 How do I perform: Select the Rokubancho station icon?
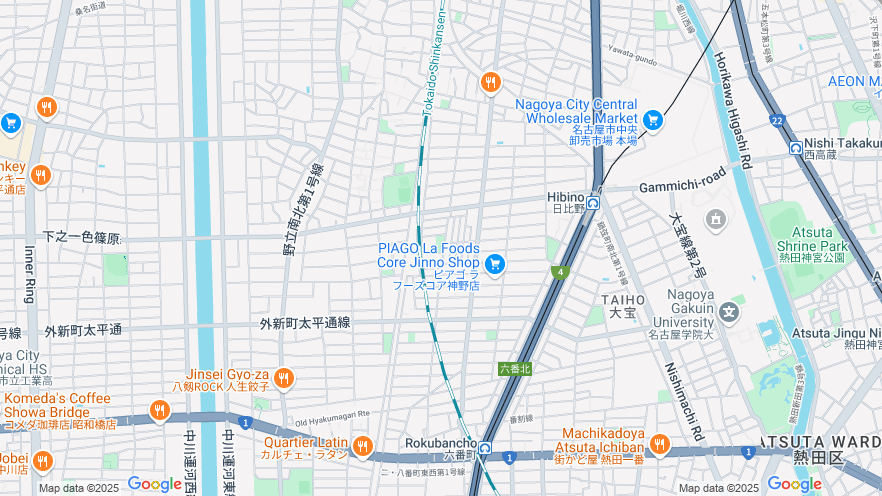[485, 448]
